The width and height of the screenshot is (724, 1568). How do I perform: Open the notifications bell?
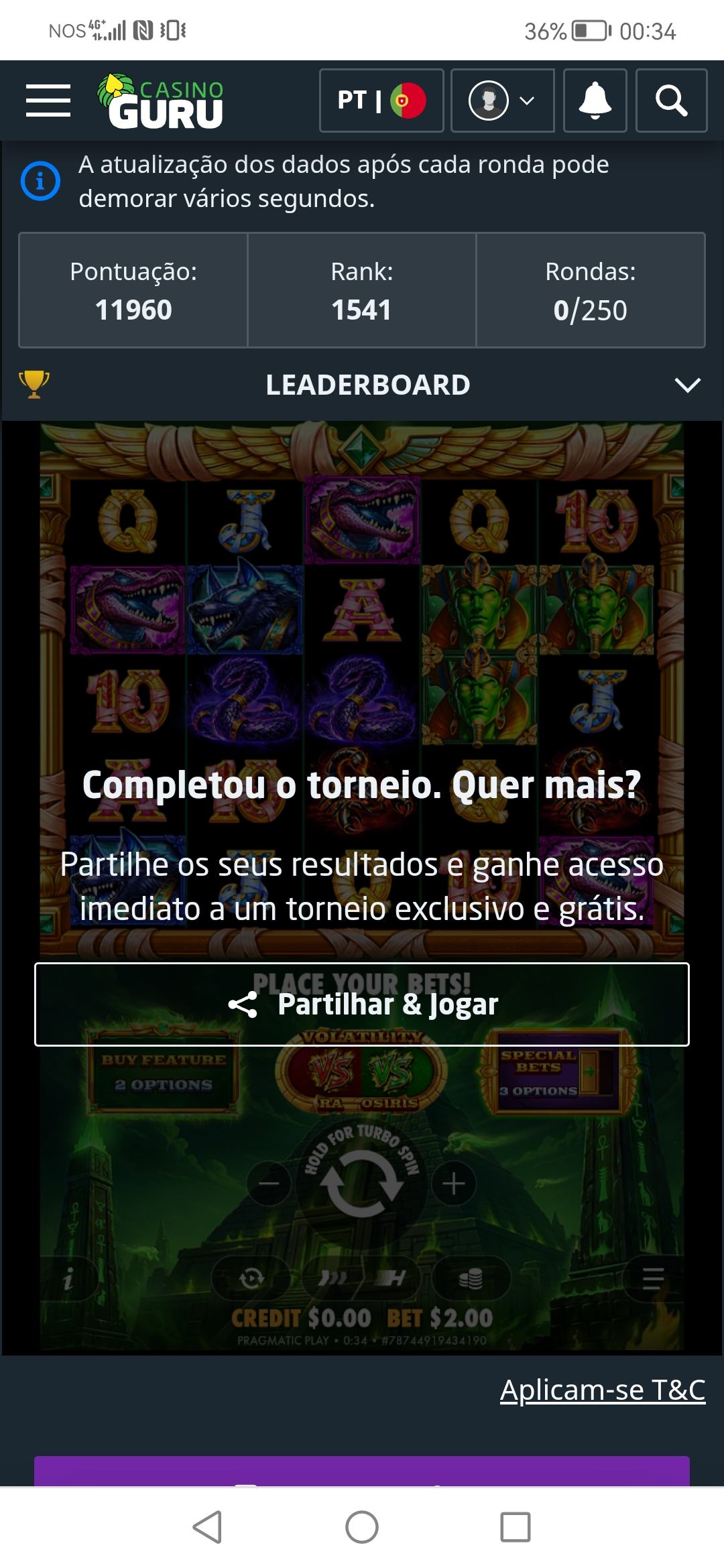click(x=595, y=101)
